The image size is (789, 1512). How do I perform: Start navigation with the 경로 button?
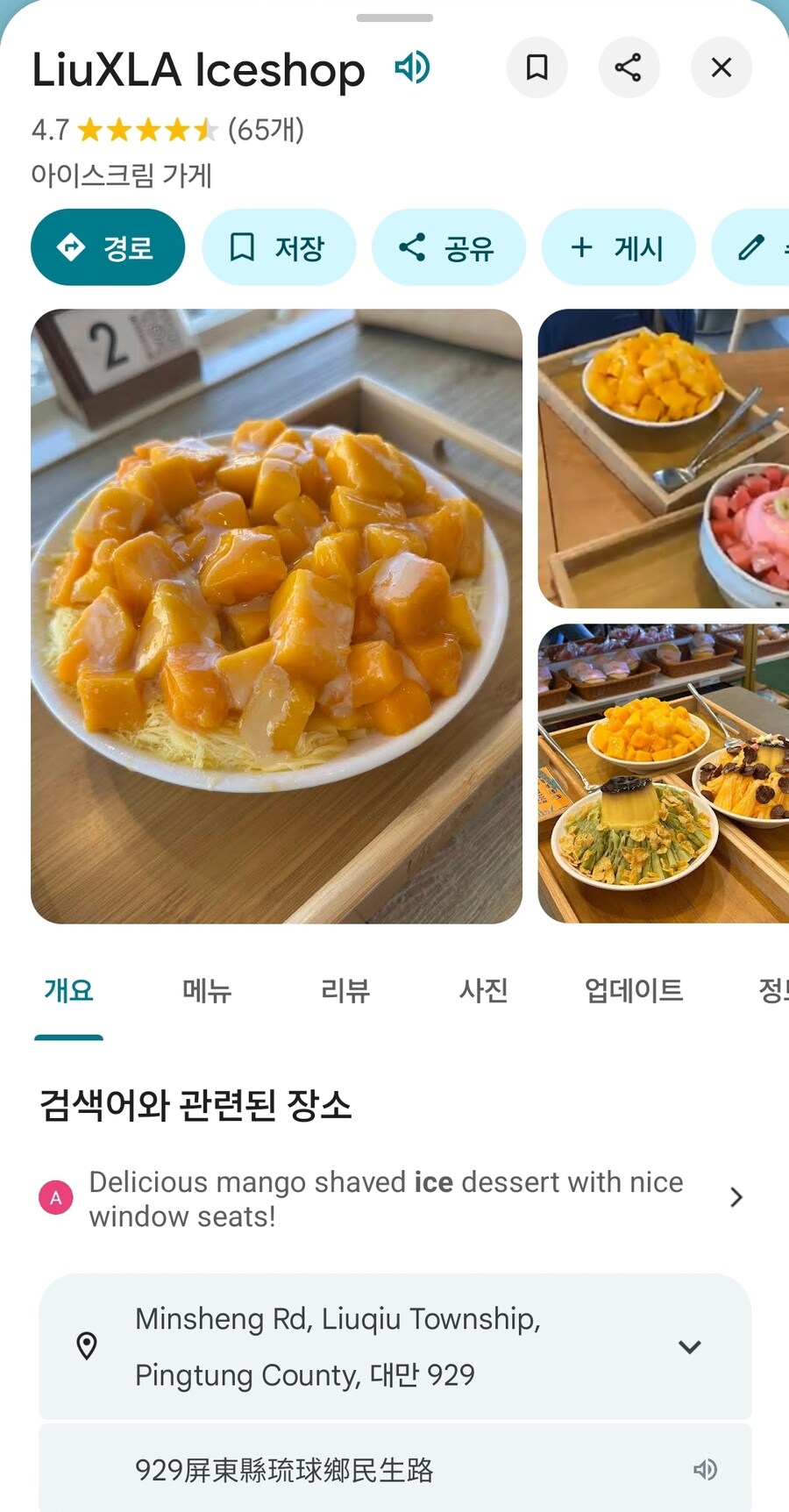point(107,247)
